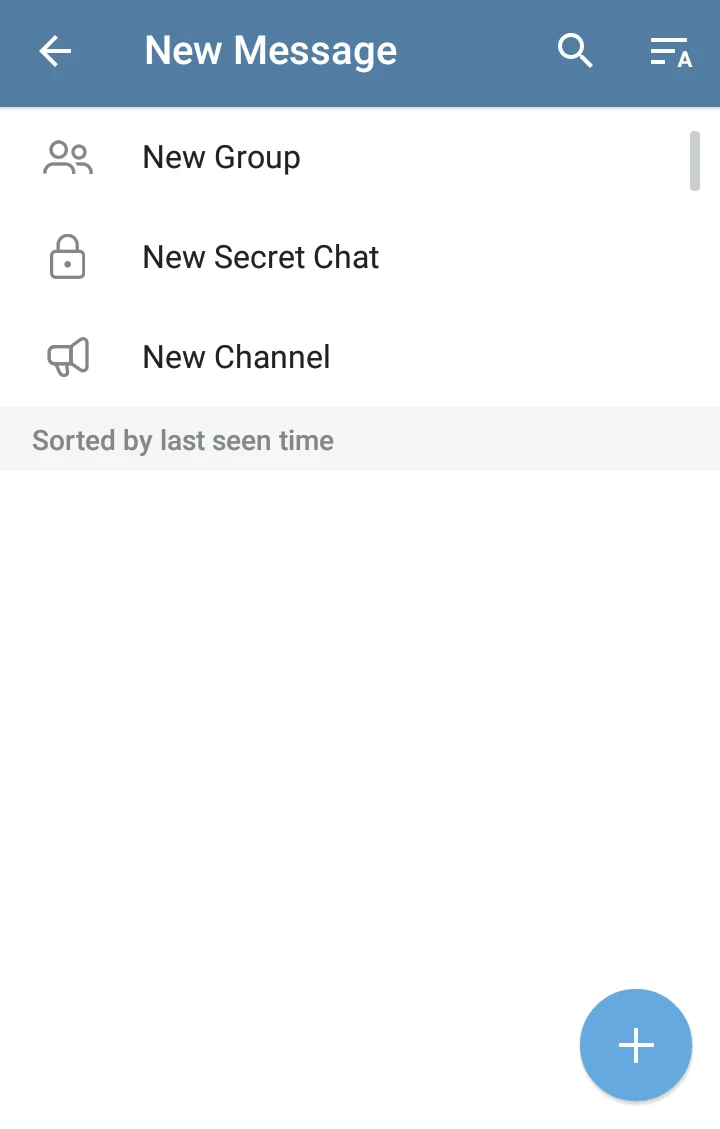Image resolution: width=720 pixels, height=1129 pixels.
Task: Start a New Group
Action: [221, 158]
